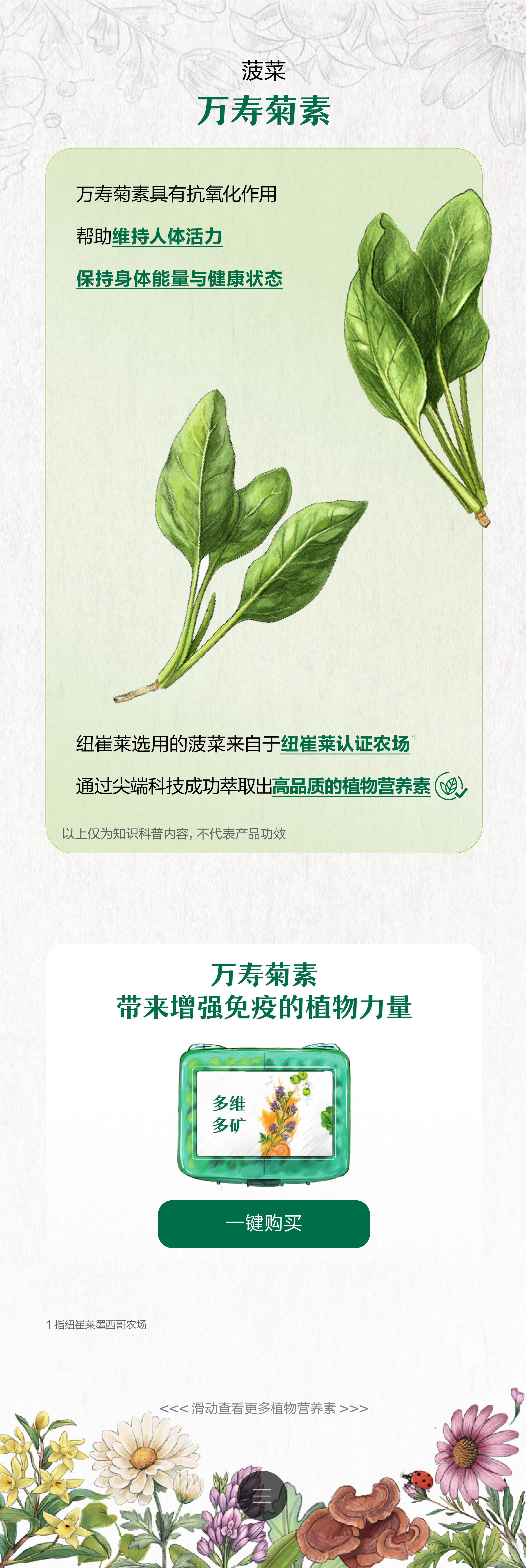The width and height of the screenshot is (528, 1568).
Task: Open the 多维多矿 product image
Action: pyautogui.click(x=264, y=1115)
